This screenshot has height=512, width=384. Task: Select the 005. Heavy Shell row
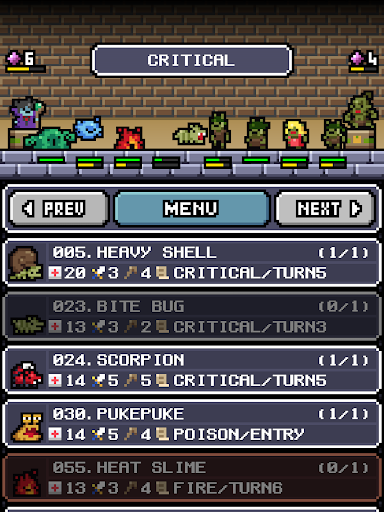point(192,263)
